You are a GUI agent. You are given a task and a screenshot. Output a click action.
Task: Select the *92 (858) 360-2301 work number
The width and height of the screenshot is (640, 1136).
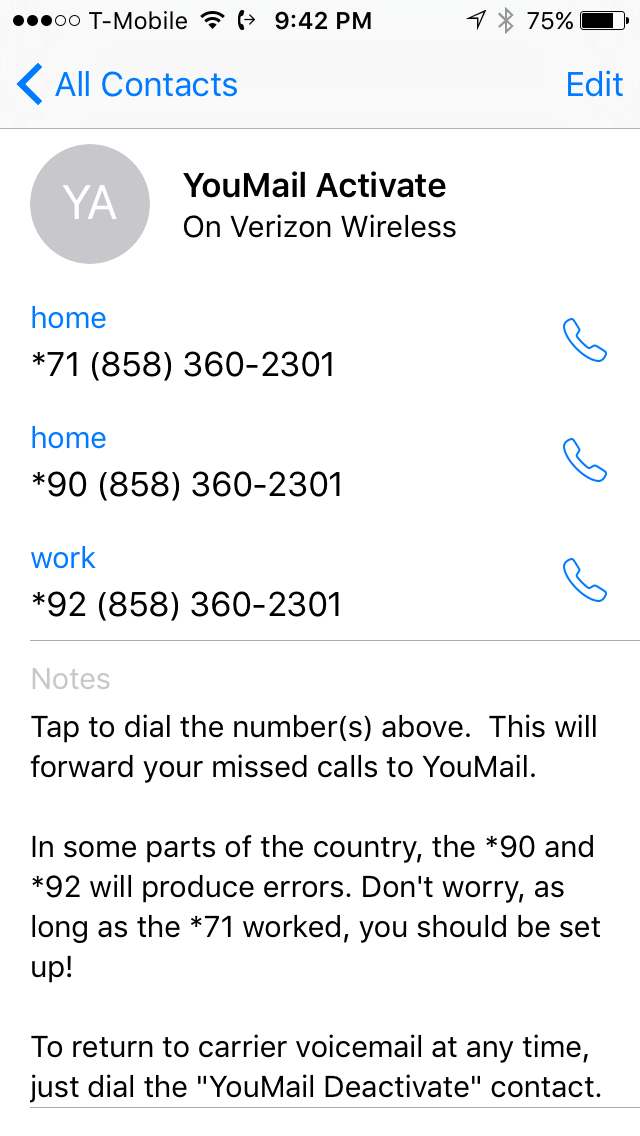[x=186, y=605]
